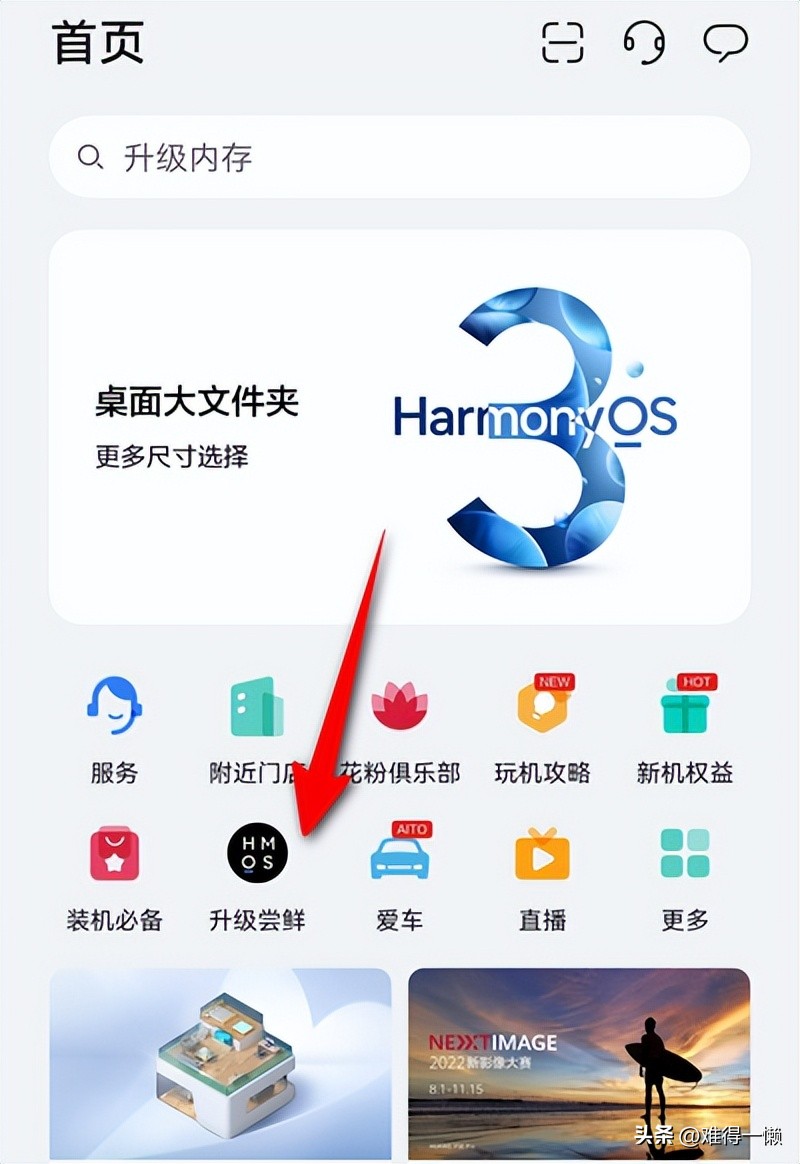Open 升级尝鲜 HMOS upgrade icon
The image size is (800, 1164).
(256, 853)
